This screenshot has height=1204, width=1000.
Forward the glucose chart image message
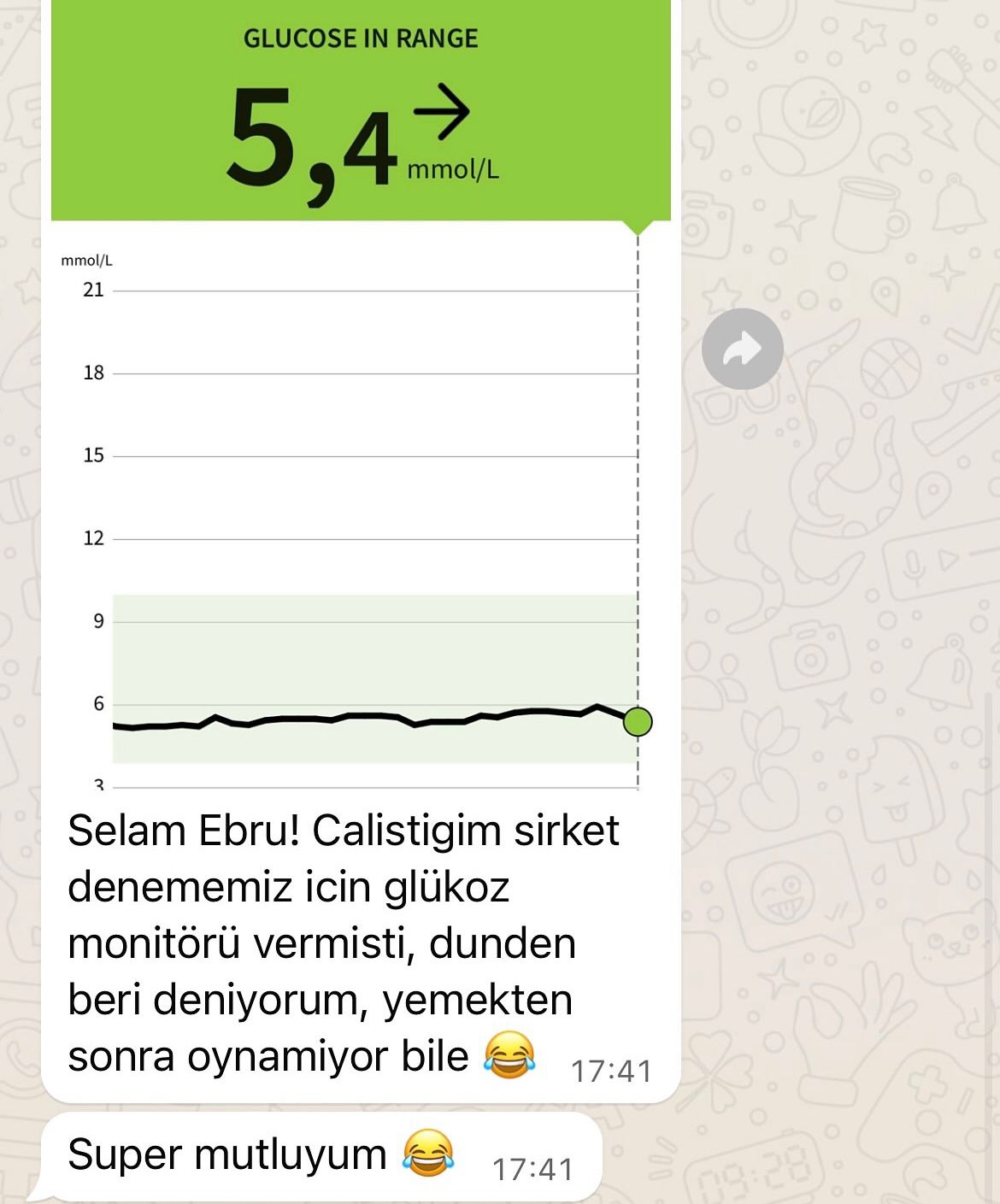[x=742, y=349]
